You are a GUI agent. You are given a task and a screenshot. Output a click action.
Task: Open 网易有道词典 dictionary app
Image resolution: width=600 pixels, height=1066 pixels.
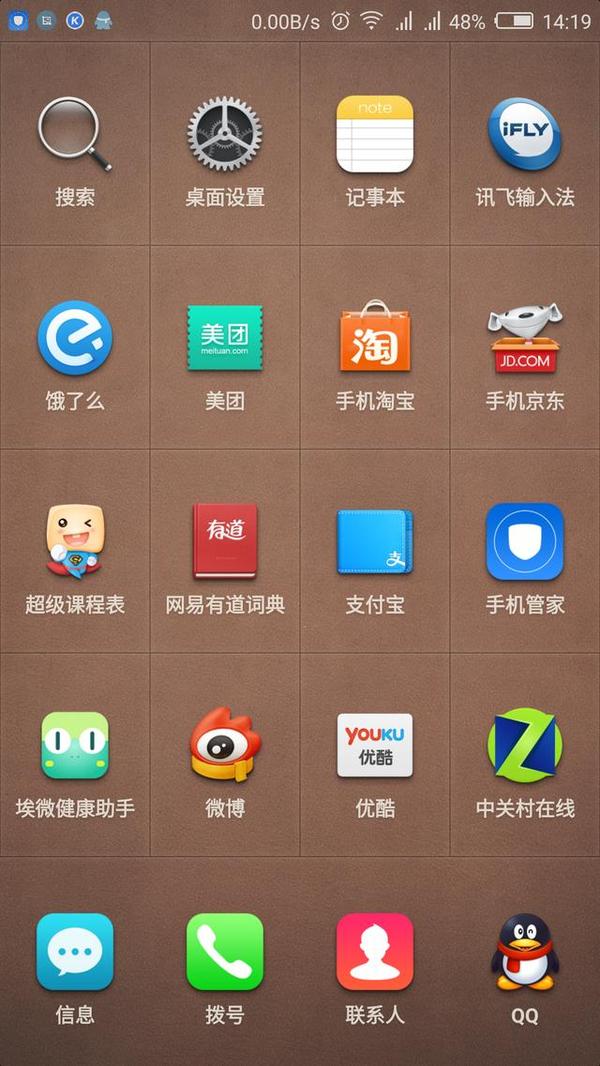point(225,542)
